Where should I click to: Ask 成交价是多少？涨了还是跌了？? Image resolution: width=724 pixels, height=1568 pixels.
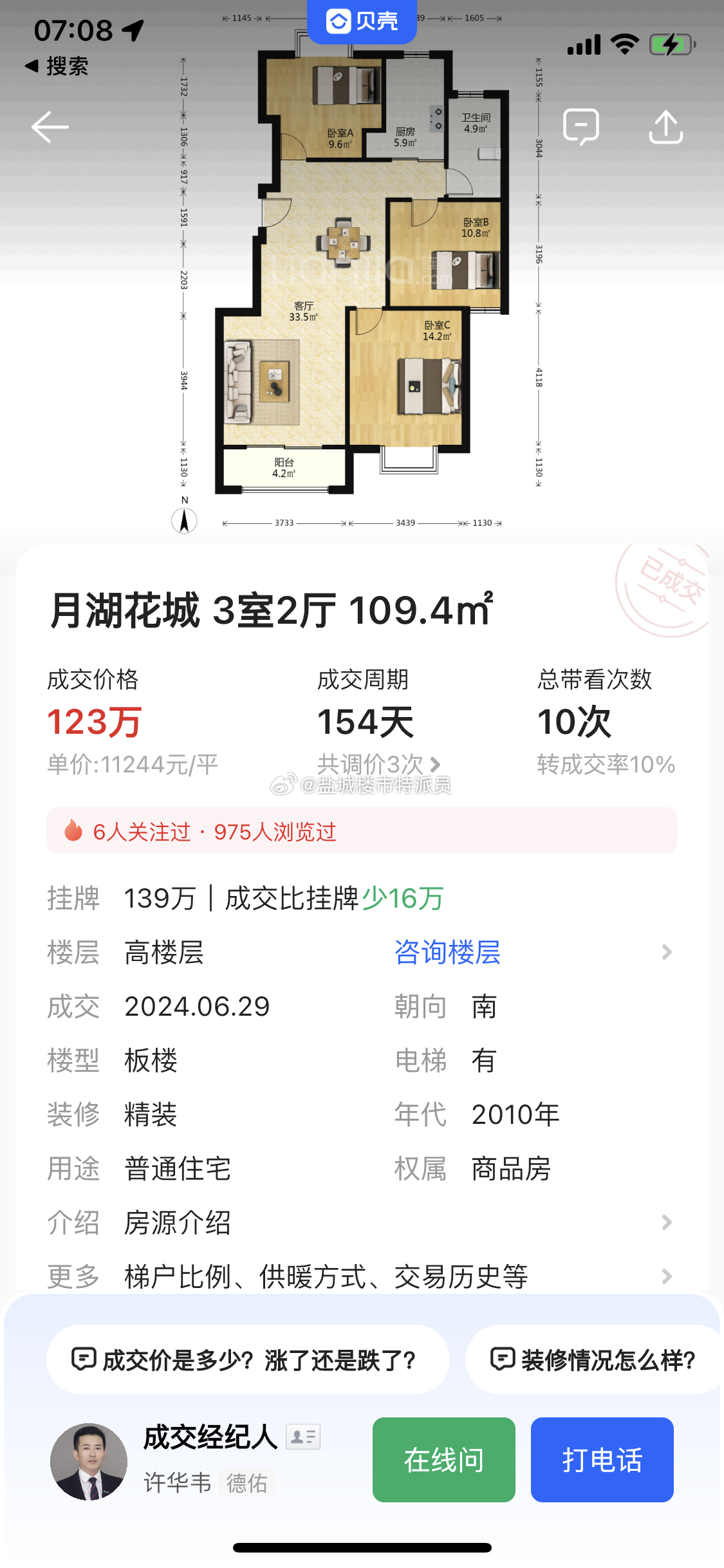[x=247, y=1359]
